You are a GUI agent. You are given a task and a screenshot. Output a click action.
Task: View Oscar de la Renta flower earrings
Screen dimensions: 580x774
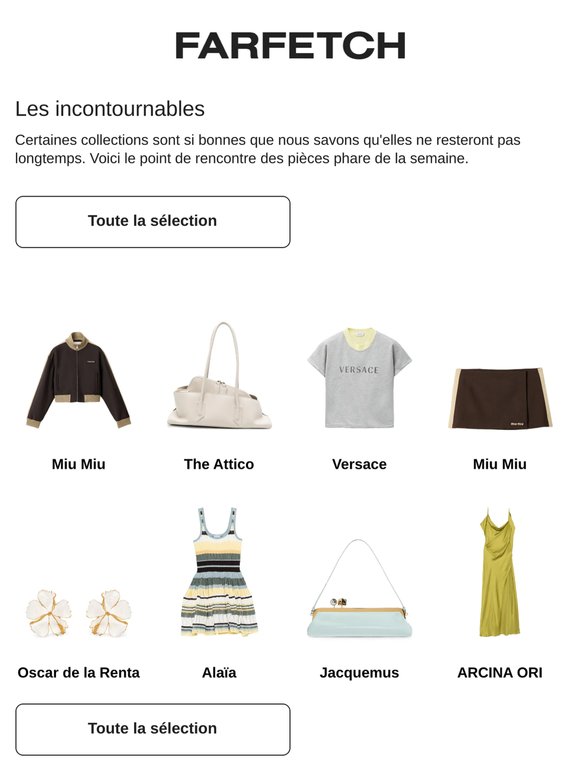78,613
